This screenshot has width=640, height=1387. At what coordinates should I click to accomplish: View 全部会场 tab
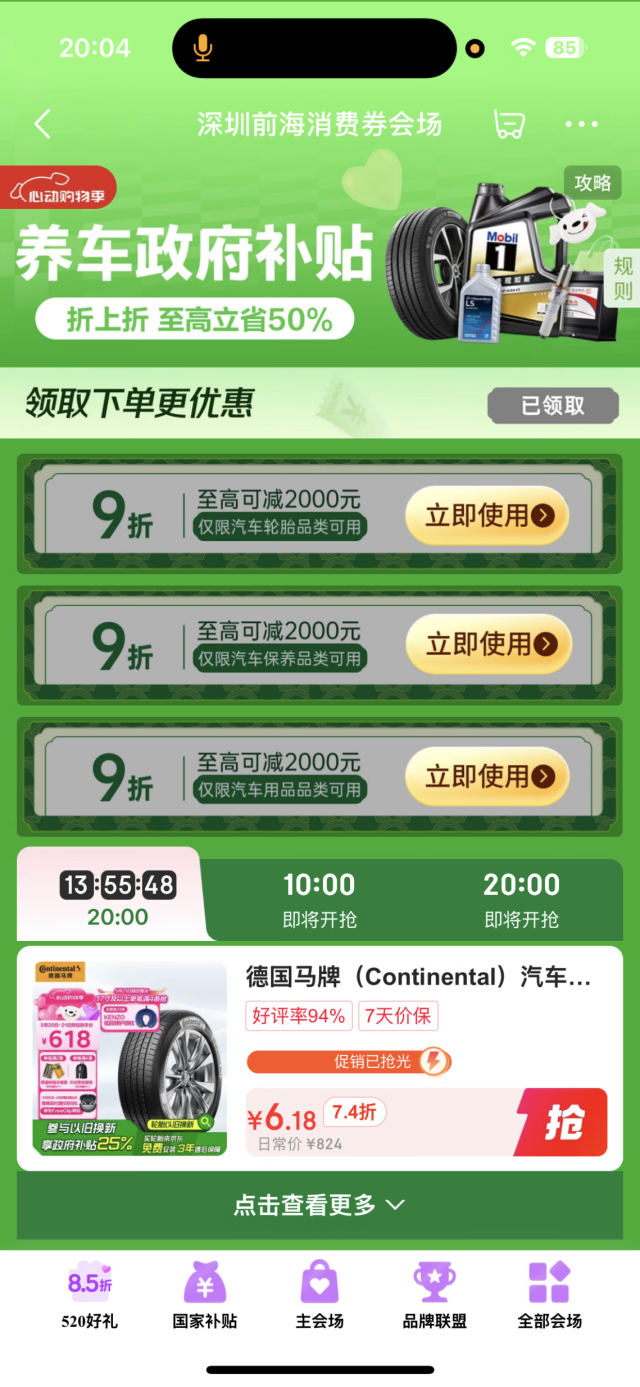(549, 1294)
